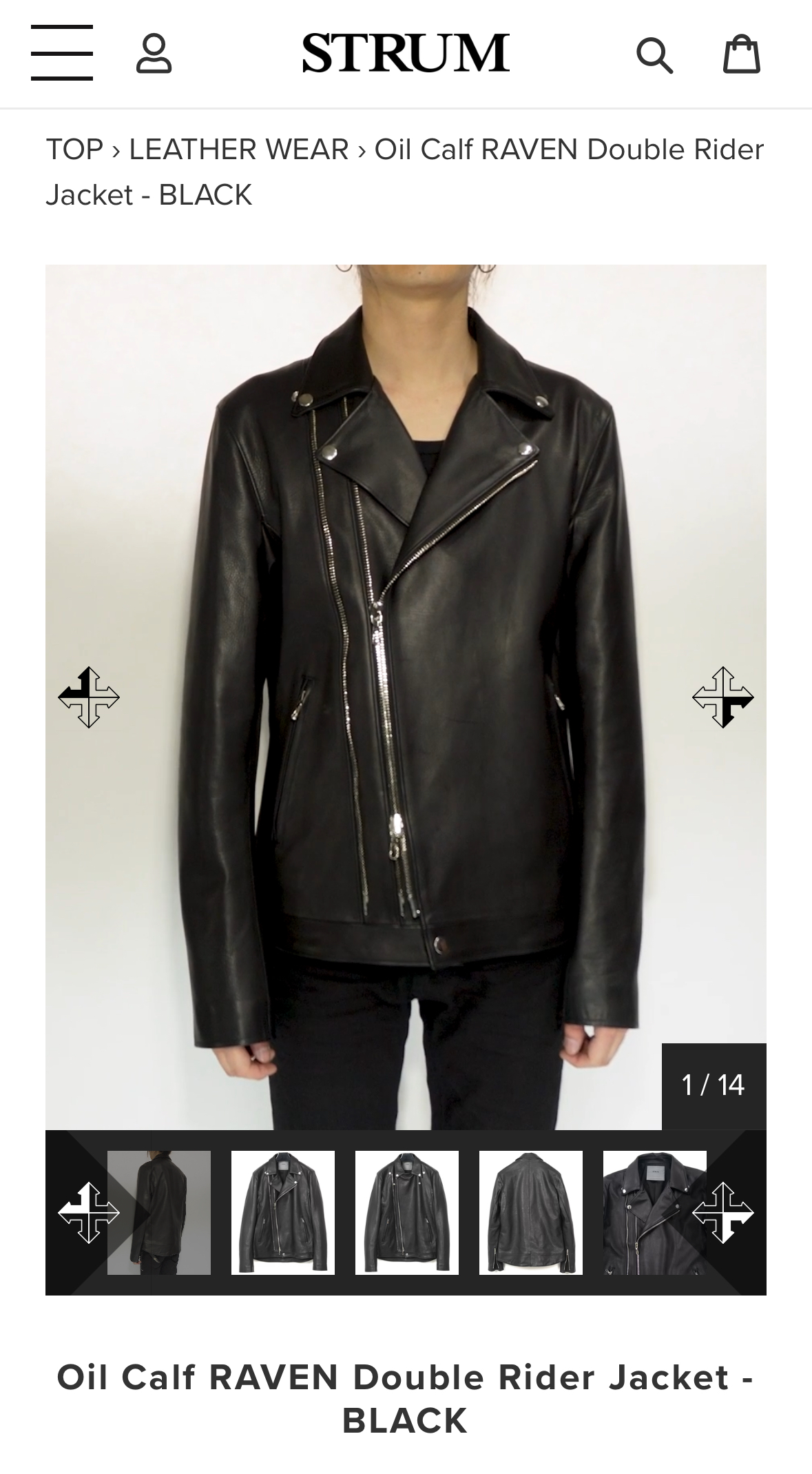The width and height of the screenshot is (812, 1474).
Task: Go to the STRUM home logo
Action: [406, 54]
